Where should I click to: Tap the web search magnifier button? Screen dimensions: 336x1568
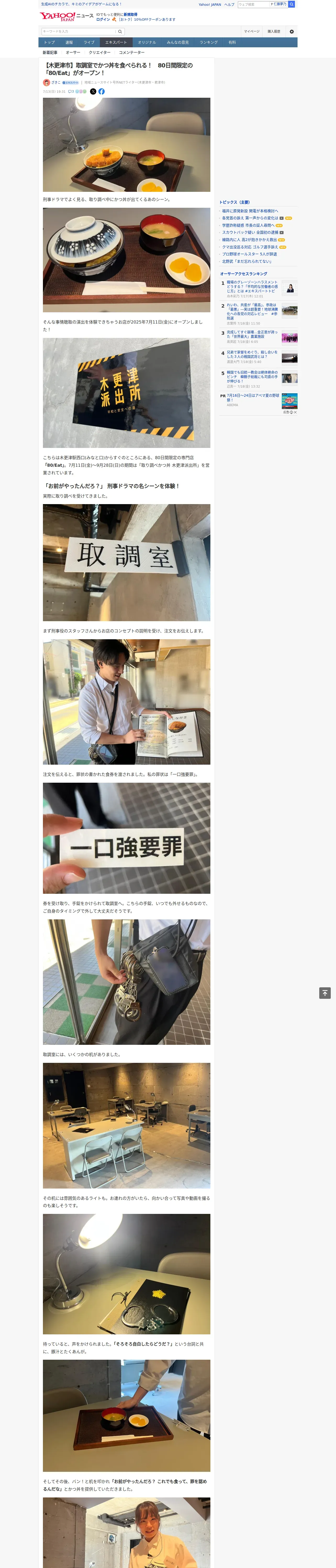[292, 4]
